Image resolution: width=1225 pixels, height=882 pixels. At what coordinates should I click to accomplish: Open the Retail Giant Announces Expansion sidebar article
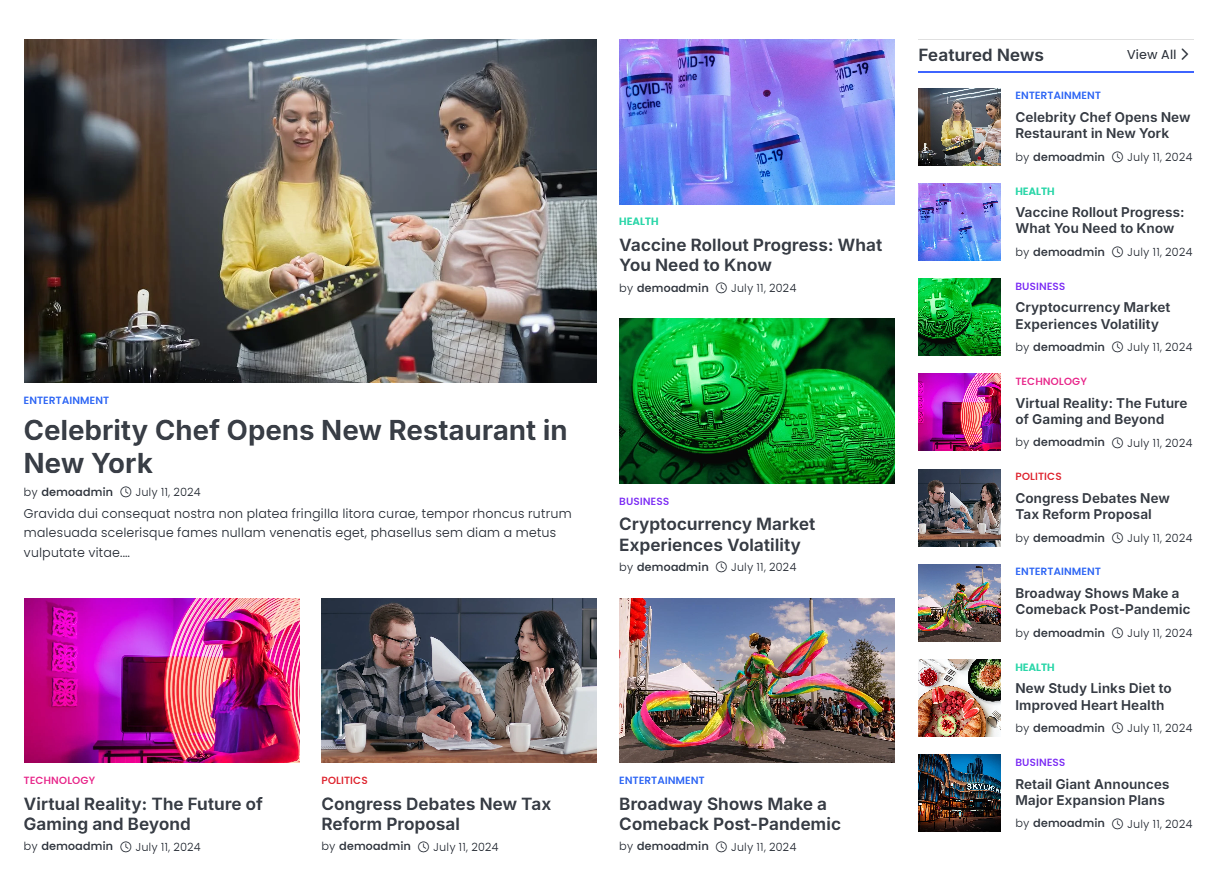click(x=1091, y=792)
